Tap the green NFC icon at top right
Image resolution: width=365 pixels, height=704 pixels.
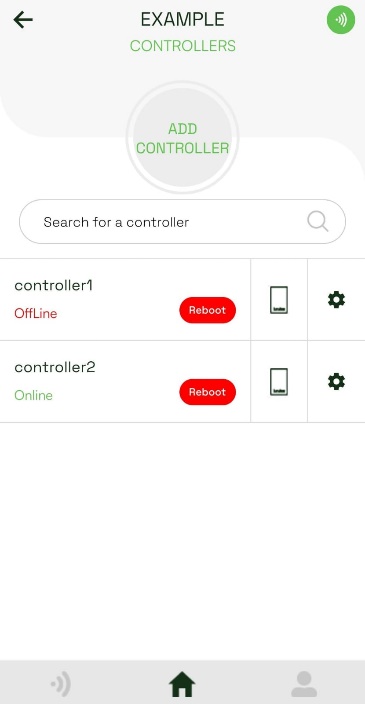[341, 20]
